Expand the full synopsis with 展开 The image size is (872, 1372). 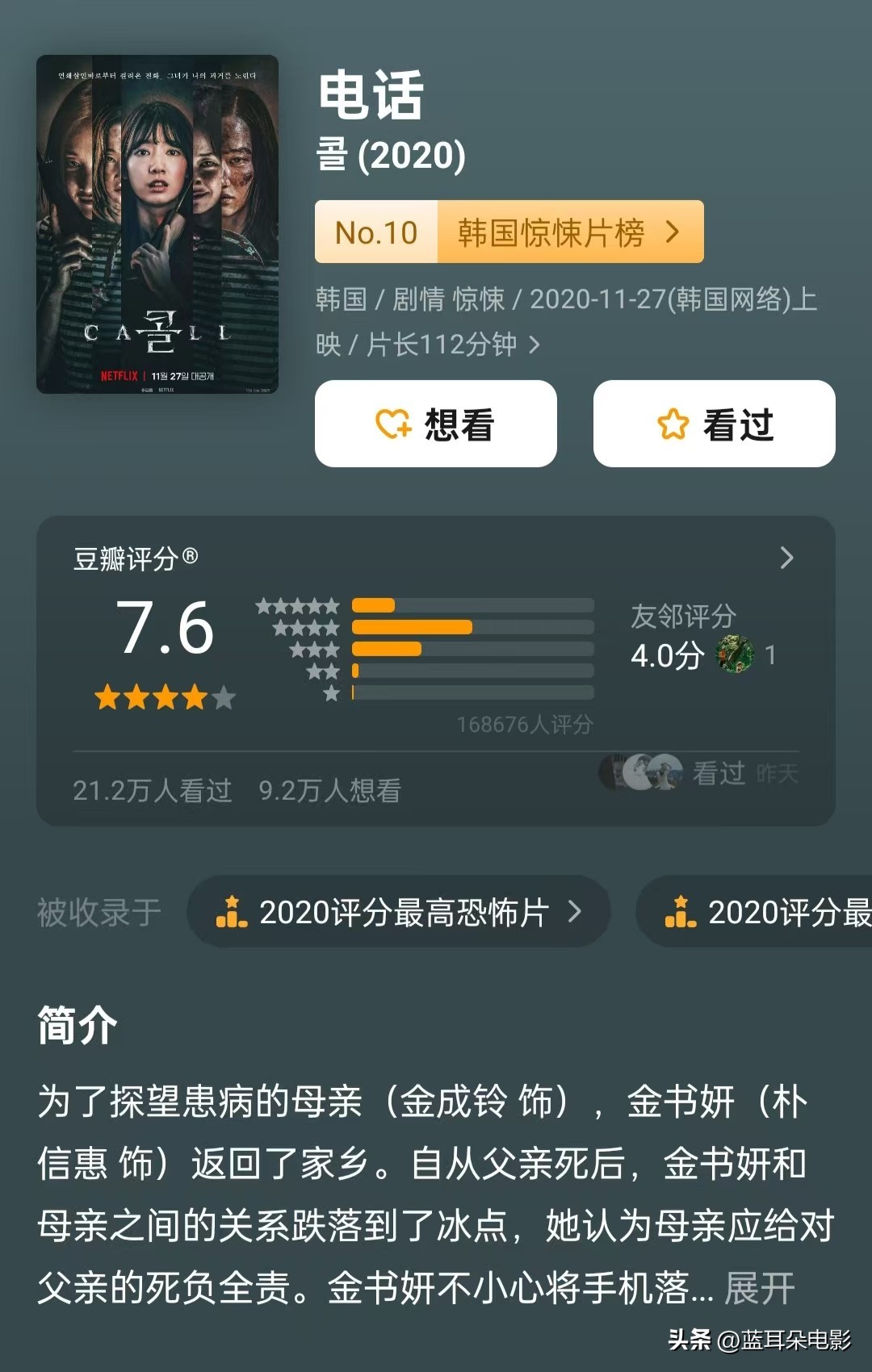759,1287
